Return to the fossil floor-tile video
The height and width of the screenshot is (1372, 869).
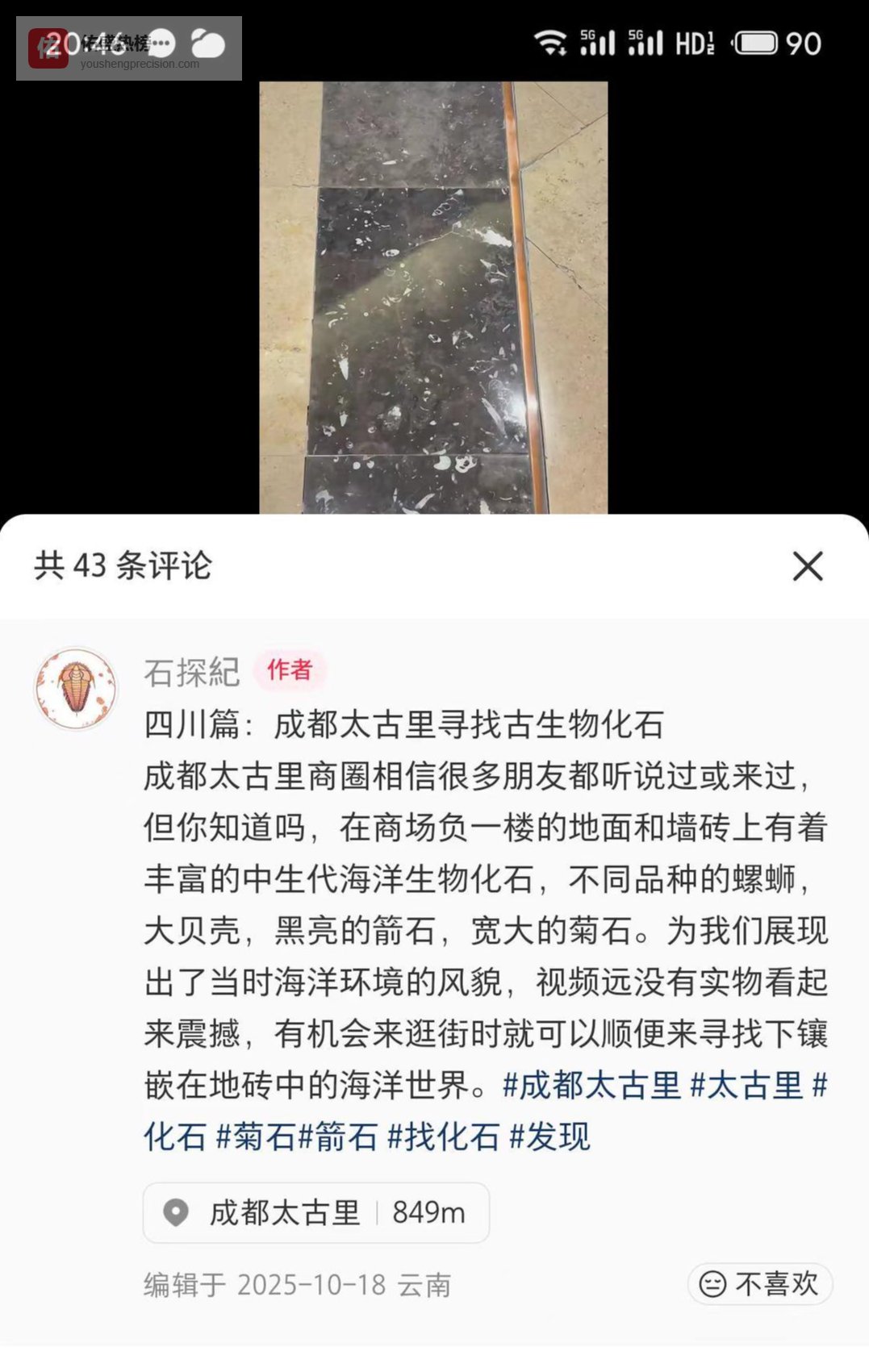point(433,297)
